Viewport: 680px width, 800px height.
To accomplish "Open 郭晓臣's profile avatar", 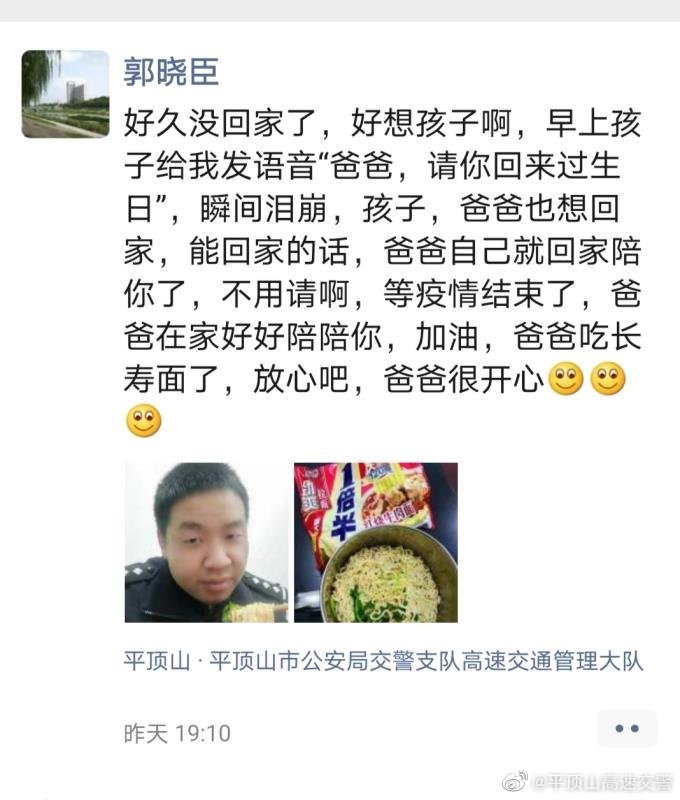I will [65, 94].
